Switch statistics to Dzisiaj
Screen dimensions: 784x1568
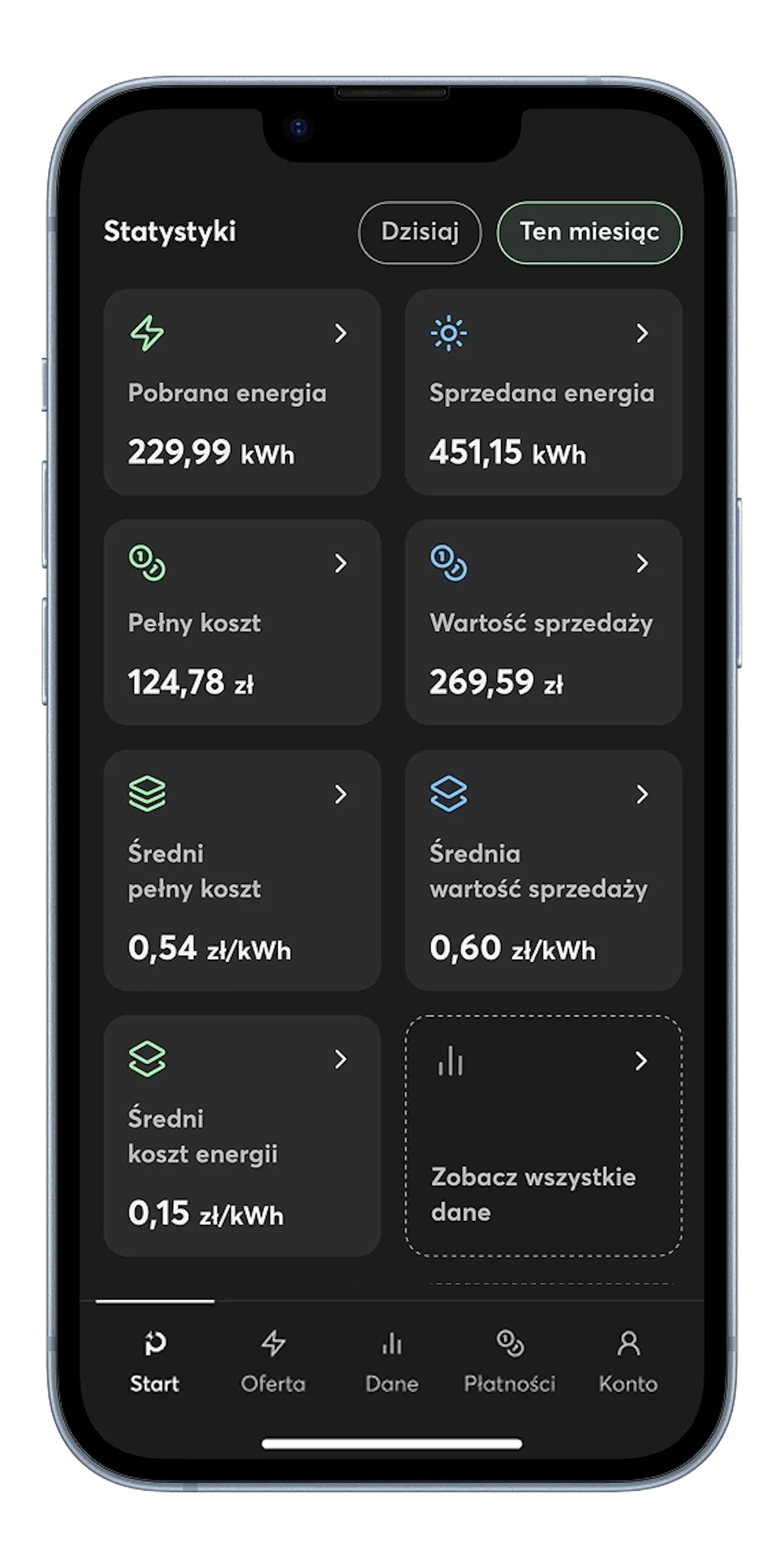[419, 233]
